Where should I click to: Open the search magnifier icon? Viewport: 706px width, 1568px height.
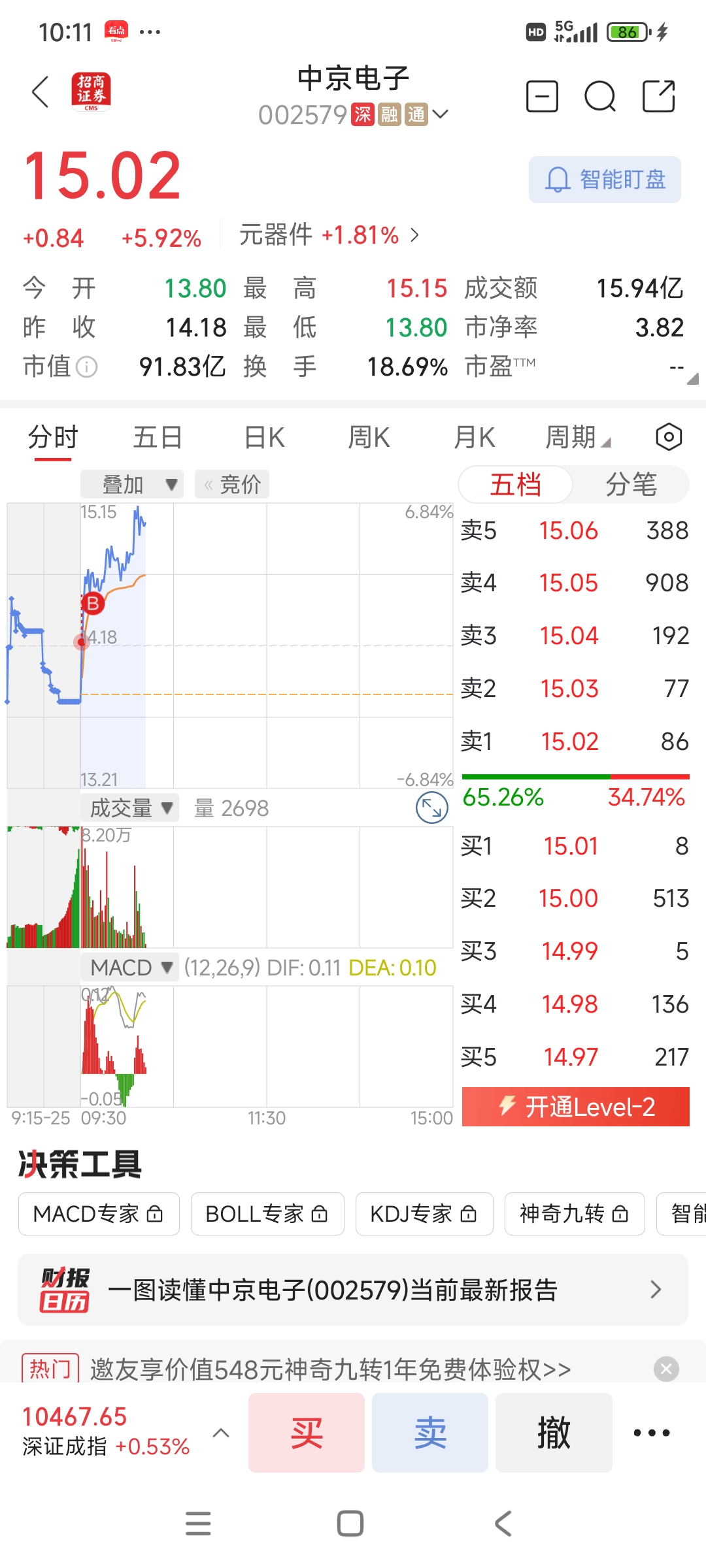point(599,97)
